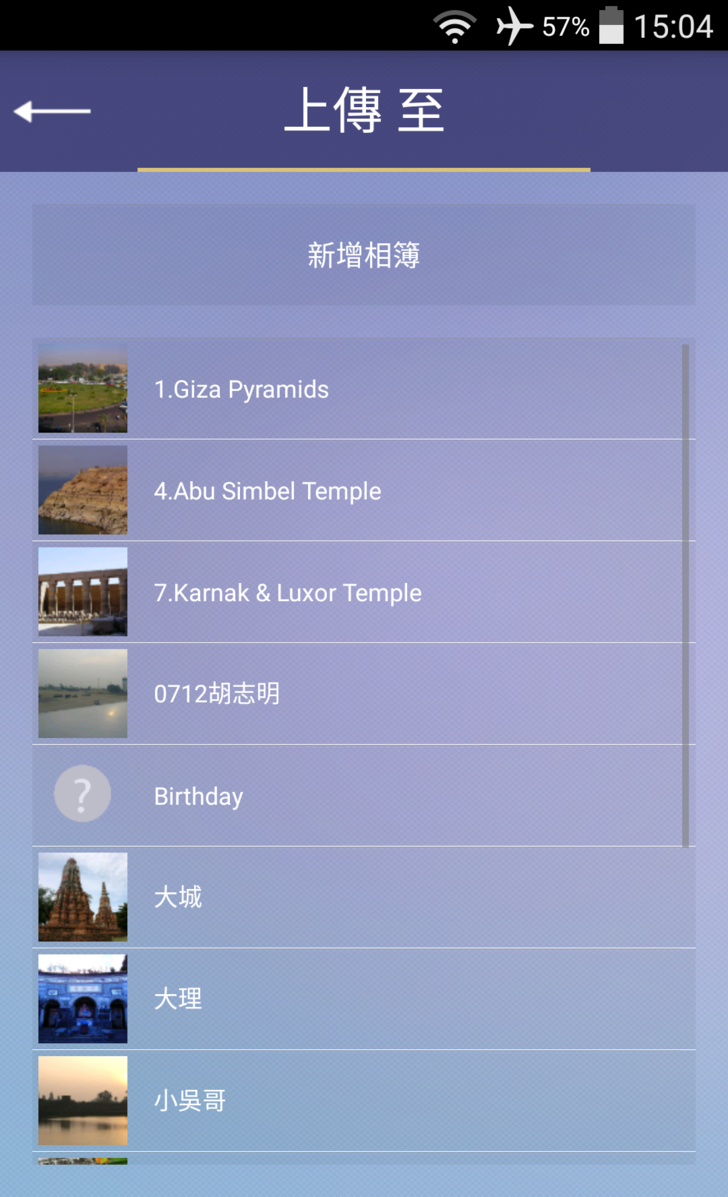Tap the 新增相簿 button
This screenshot has height=1197, width=728.
click(x=363, y=255)
